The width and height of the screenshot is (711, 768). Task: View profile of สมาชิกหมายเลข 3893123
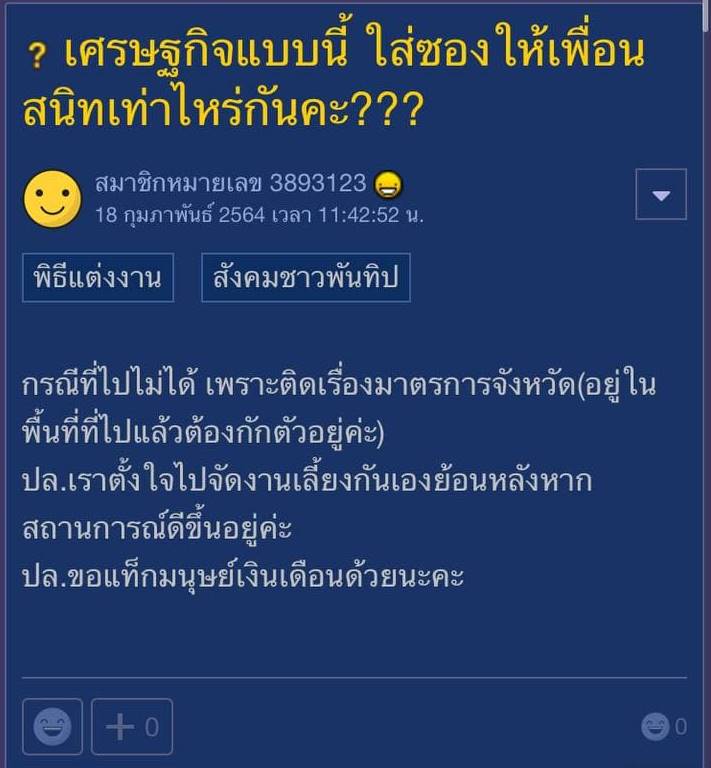click(x=230, y=184)
